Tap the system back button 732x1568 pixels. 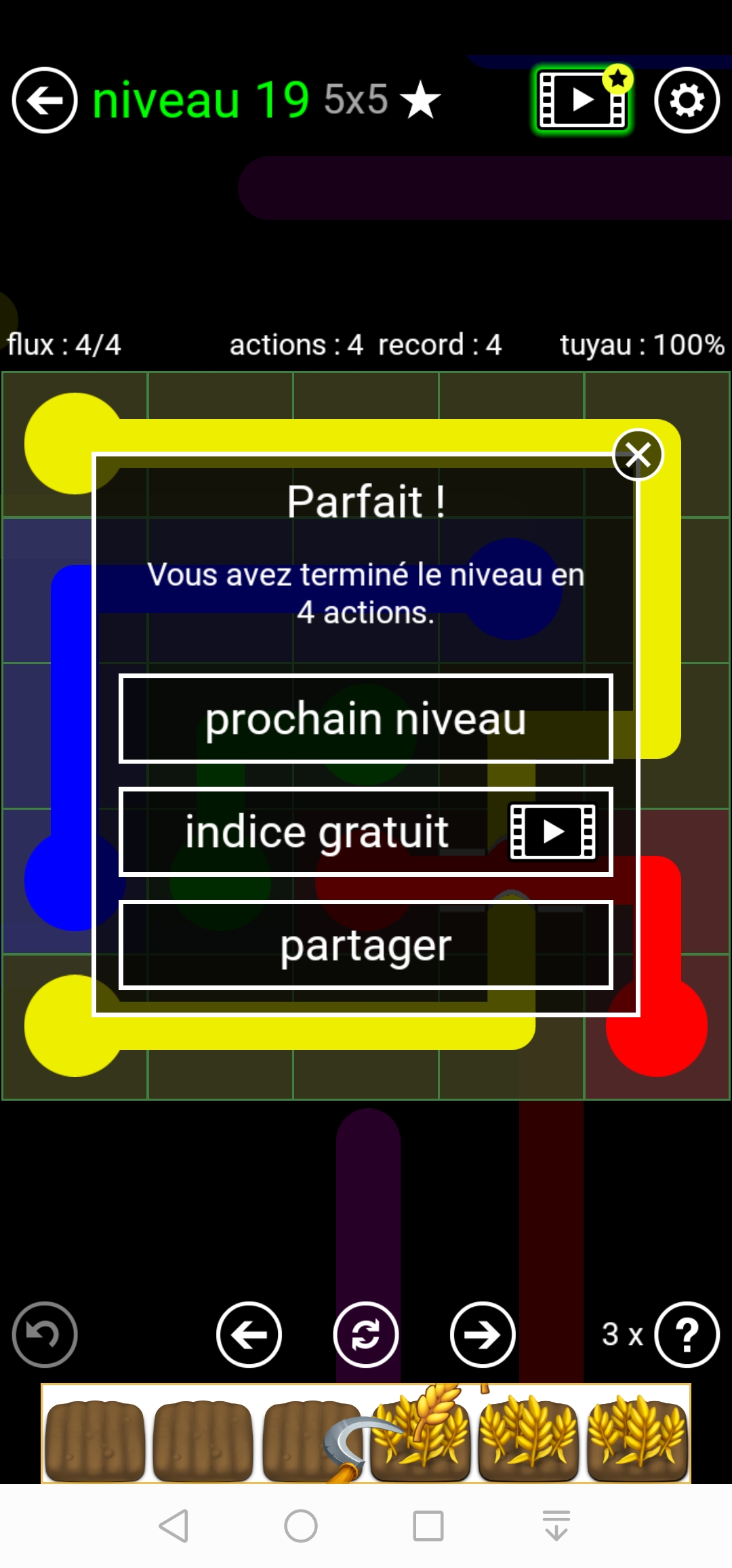coord(174,1526)
